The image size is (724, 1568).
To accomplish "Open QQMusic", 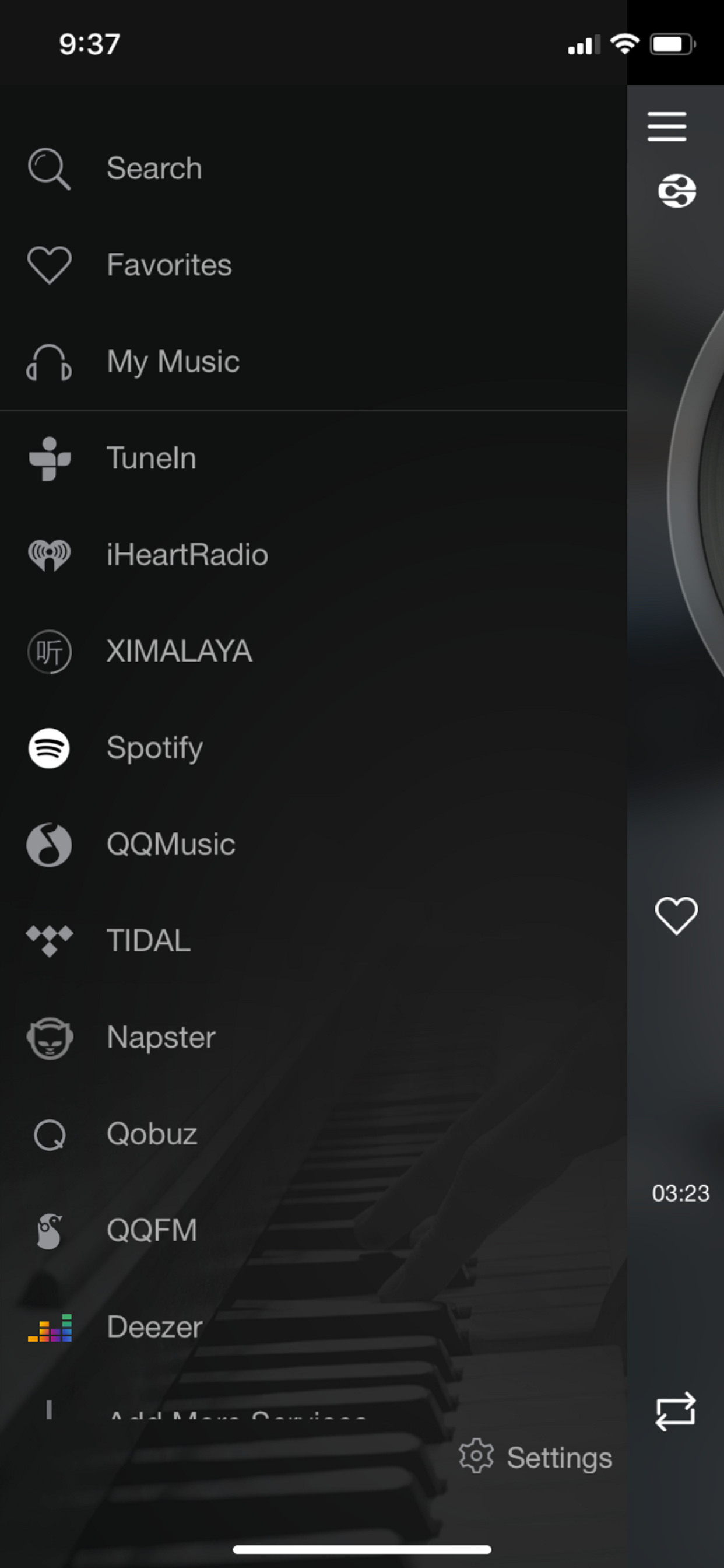I will pos(170,844).
